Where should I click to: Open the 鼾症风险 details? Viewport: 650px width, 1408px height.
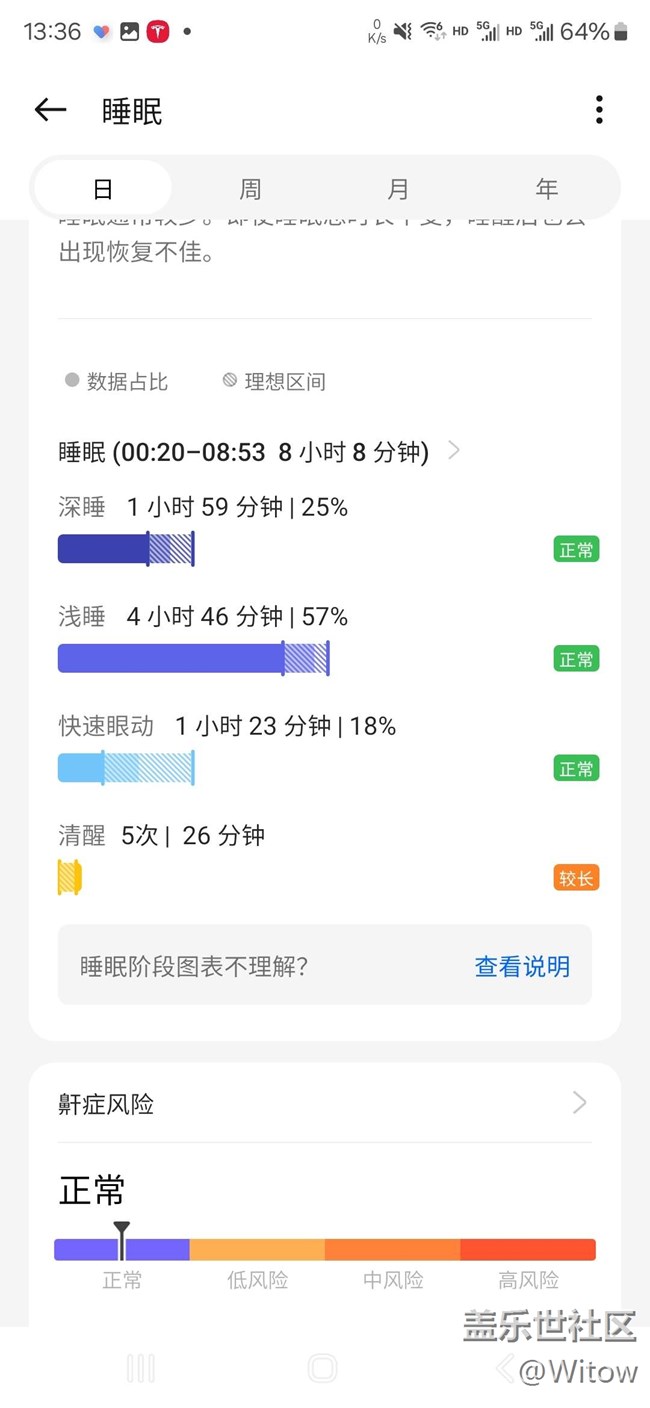(325, 1104)
